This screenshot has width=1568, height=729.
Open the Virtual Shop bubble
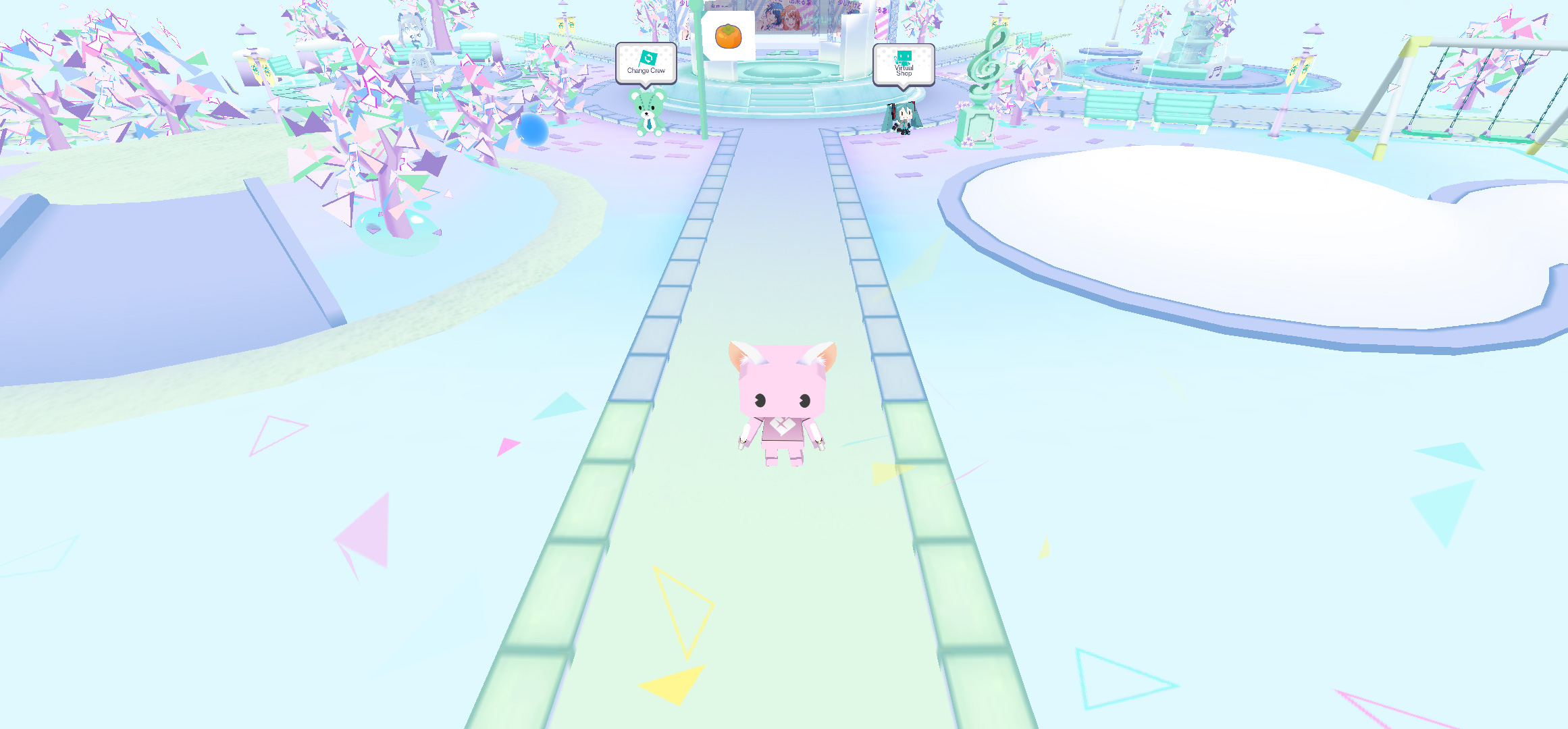point(904,65)
